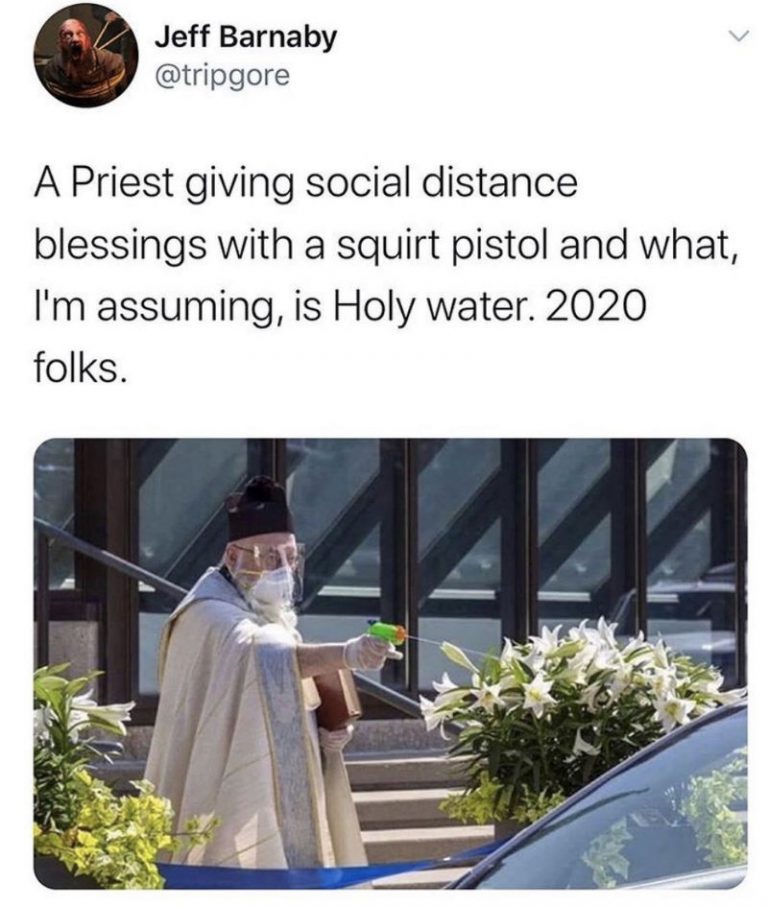Image resolution: width=768 pixels, height=907 pixels.
Task: Open the @tripgore profile handle
Action: coord(221,74)
